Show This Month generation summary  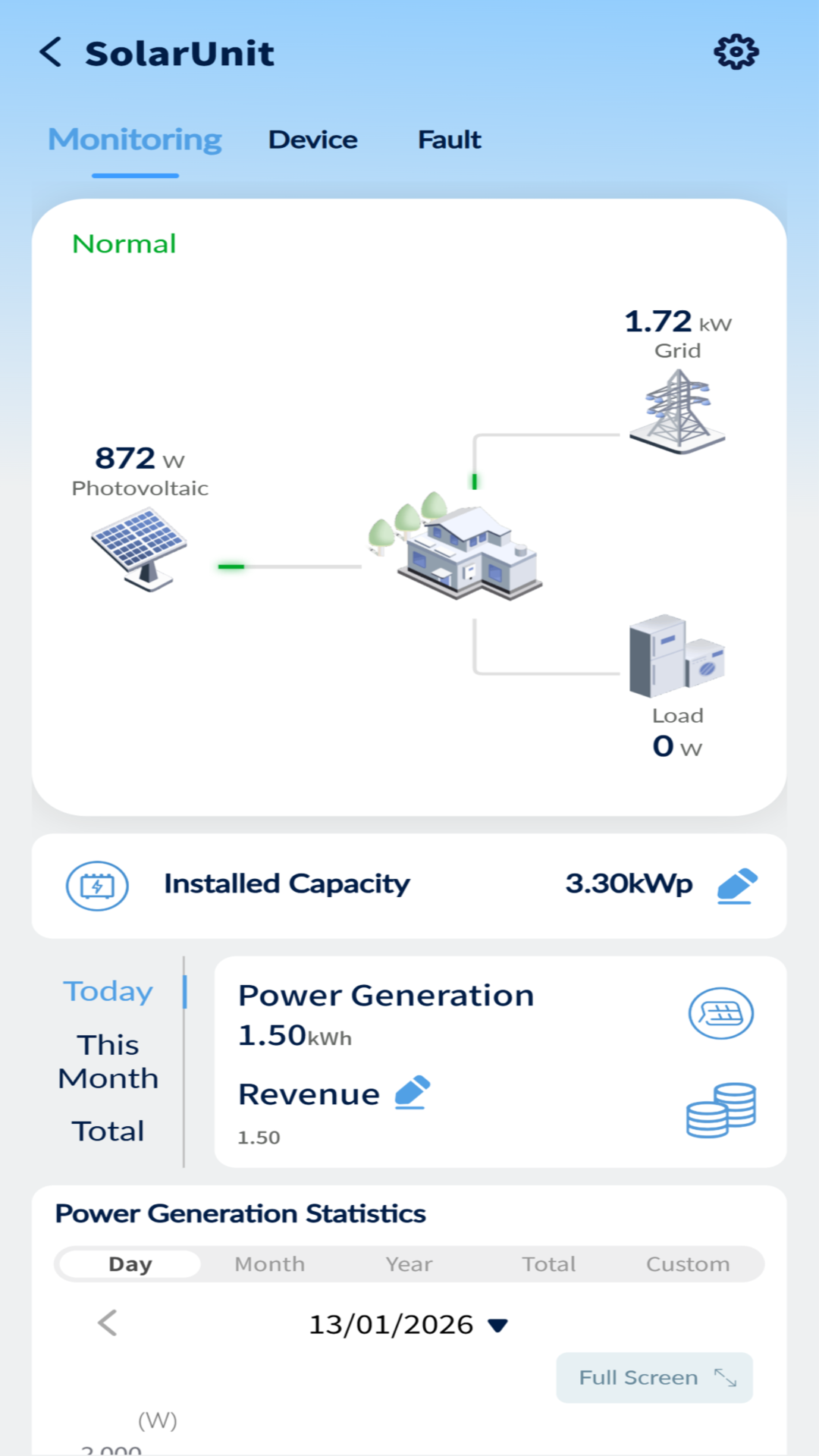[108, 1062]
